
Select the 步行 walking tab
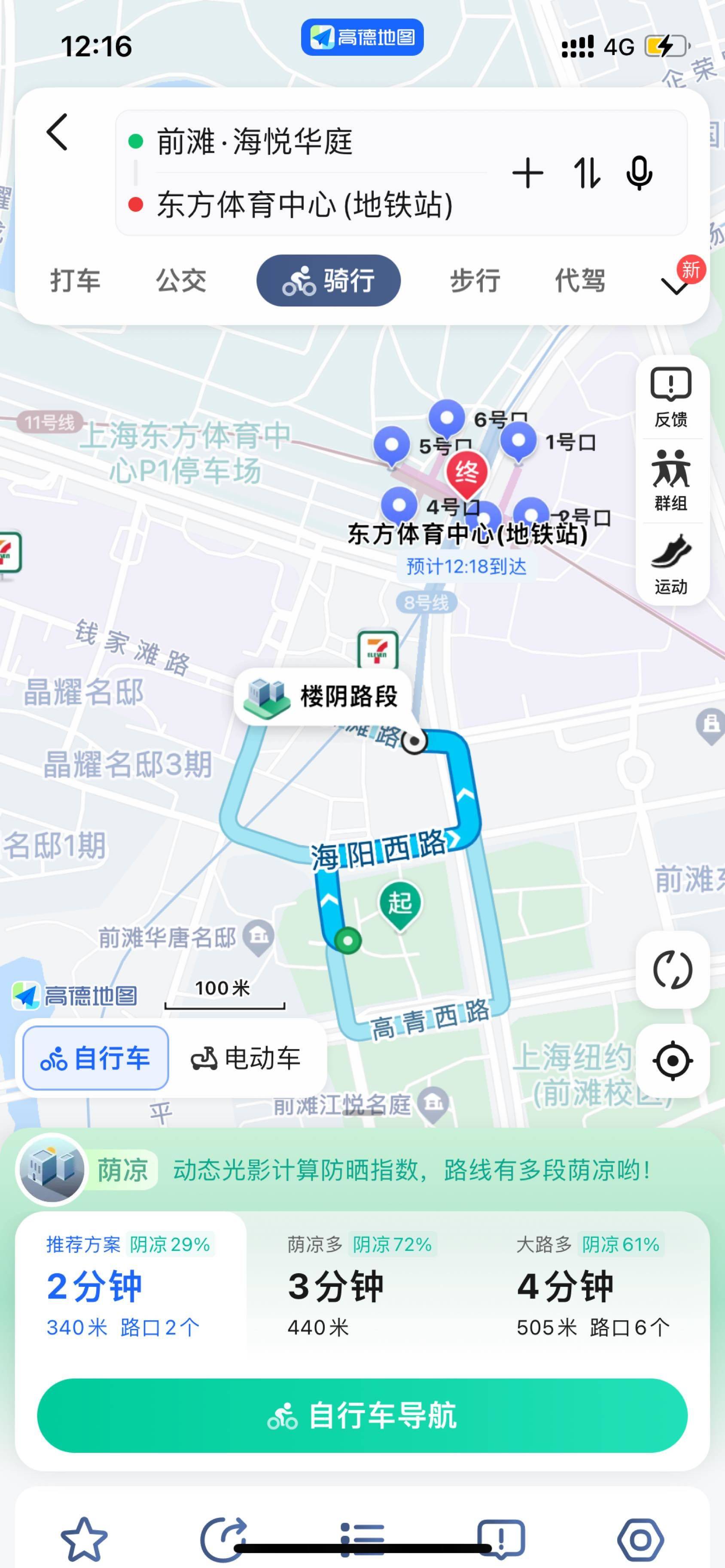[x=475, y=281]
